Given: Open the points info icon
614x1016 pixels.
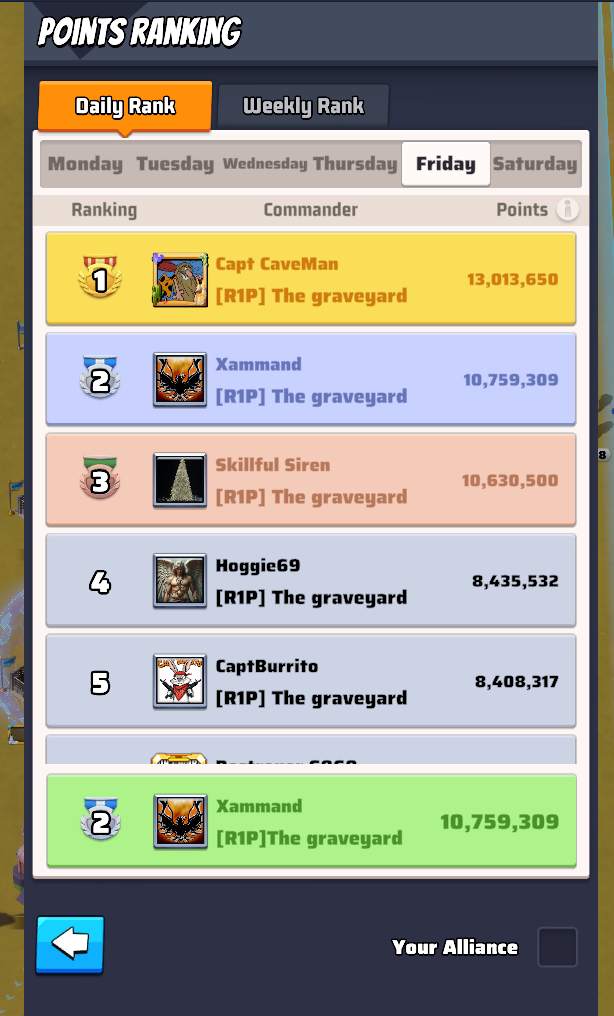Looking at the screenshot, I should click(x=567, y=210).
